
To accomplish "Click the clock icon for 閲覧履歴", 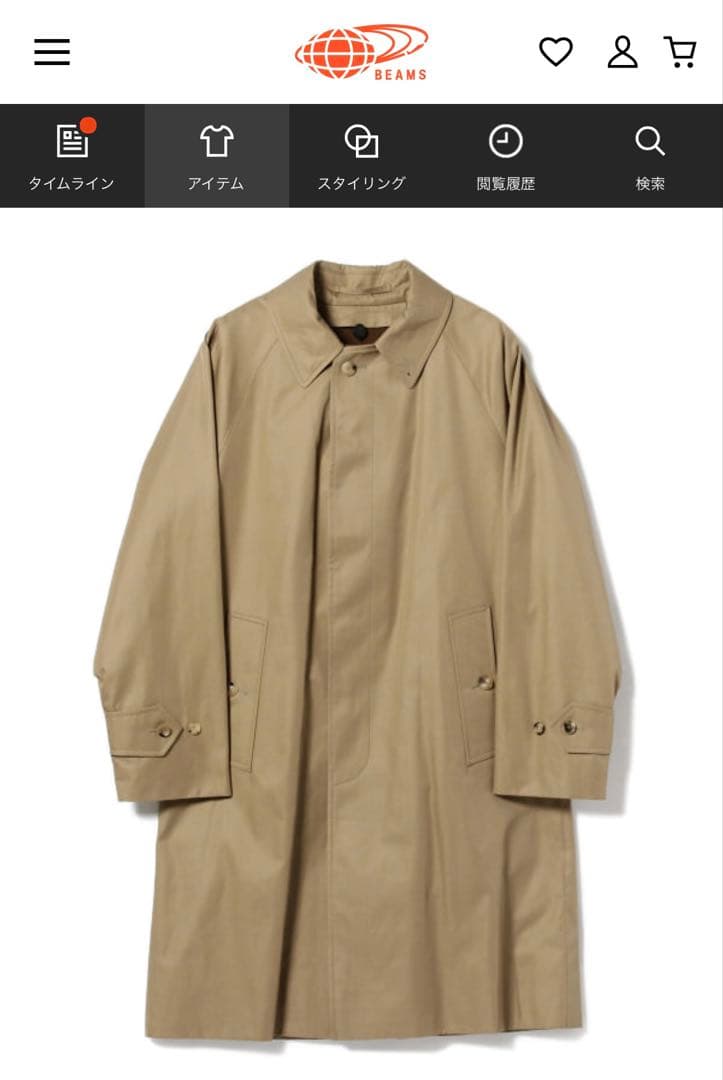I will point(506,141).
